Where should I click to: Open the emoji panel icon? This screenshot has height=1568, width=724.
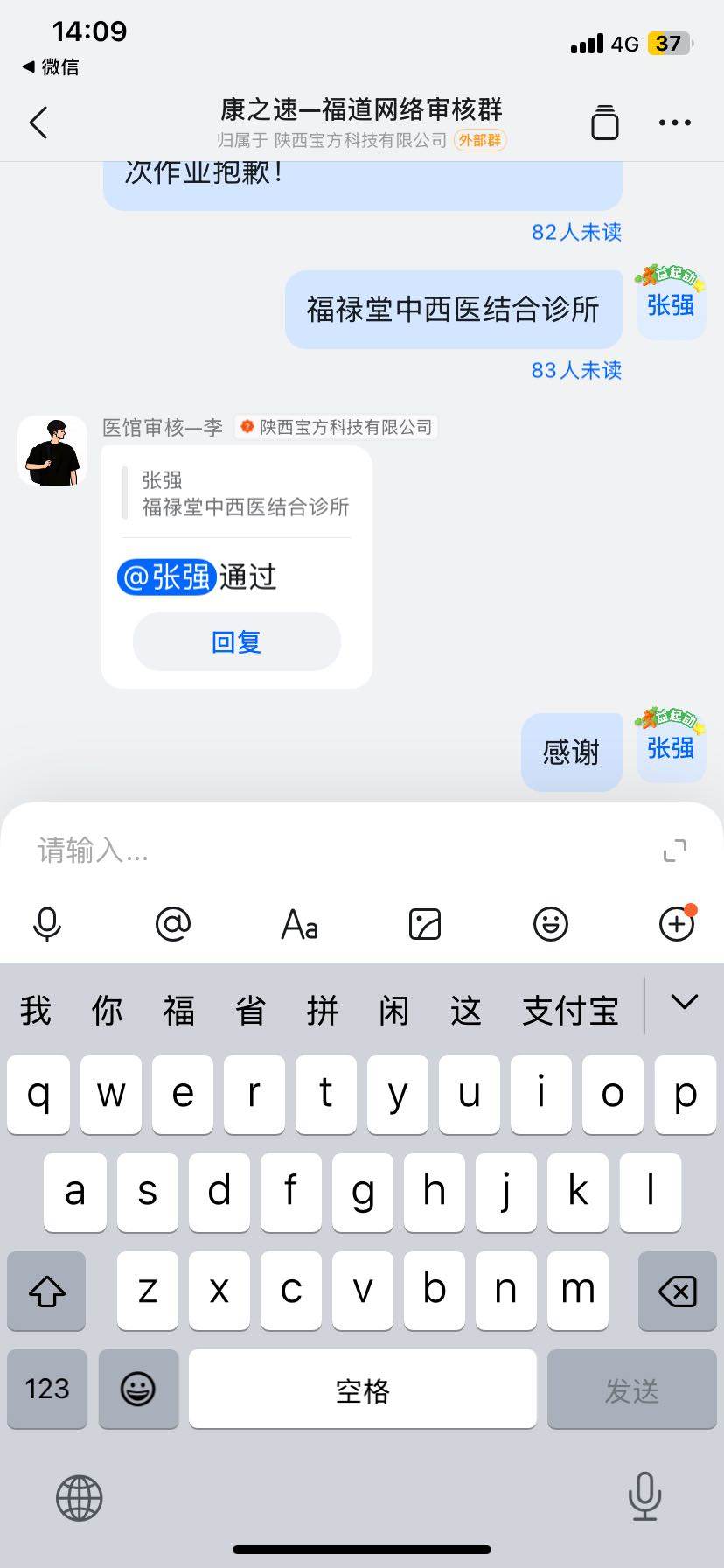[550, 924]
